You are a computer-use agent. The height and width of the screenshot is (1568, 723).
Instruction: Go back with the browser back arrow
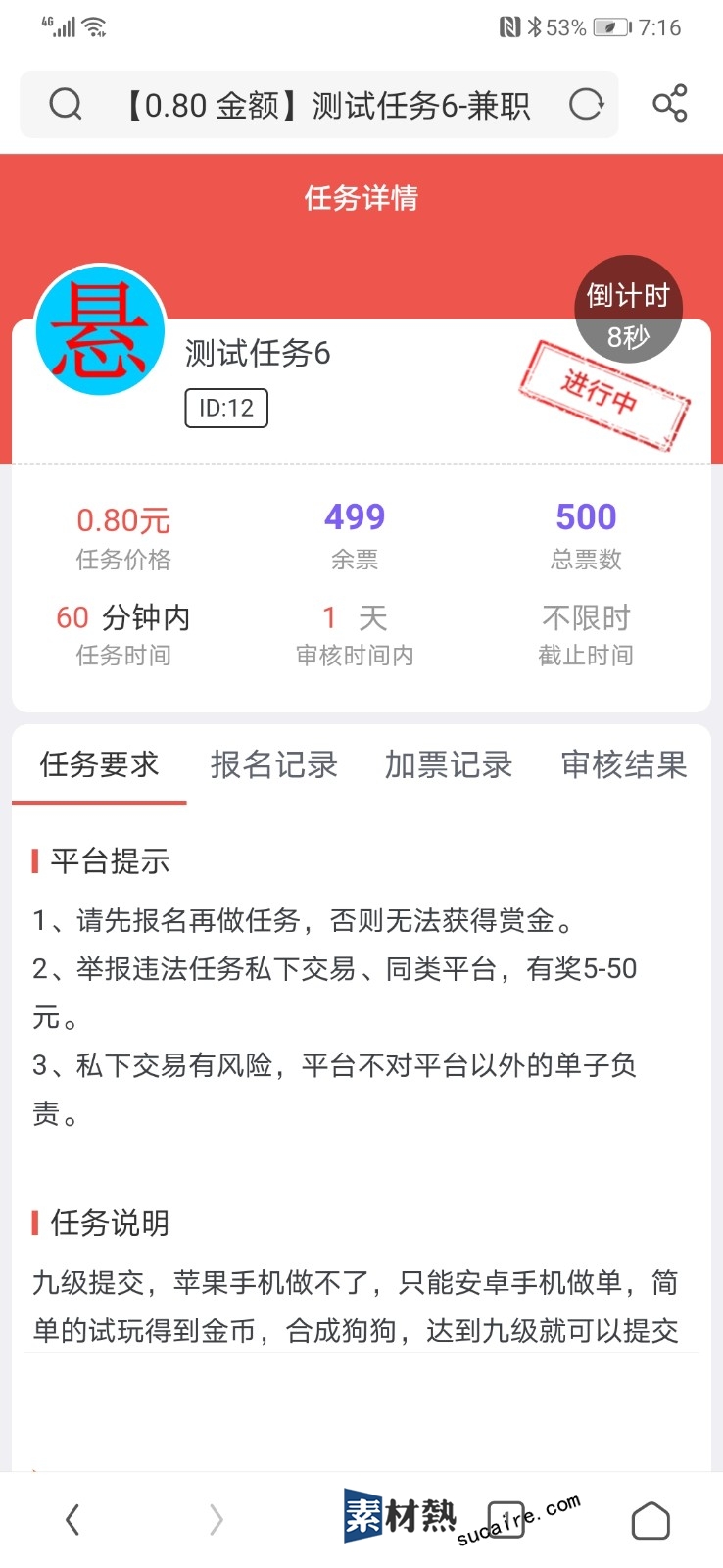[x=72, y=1520]
